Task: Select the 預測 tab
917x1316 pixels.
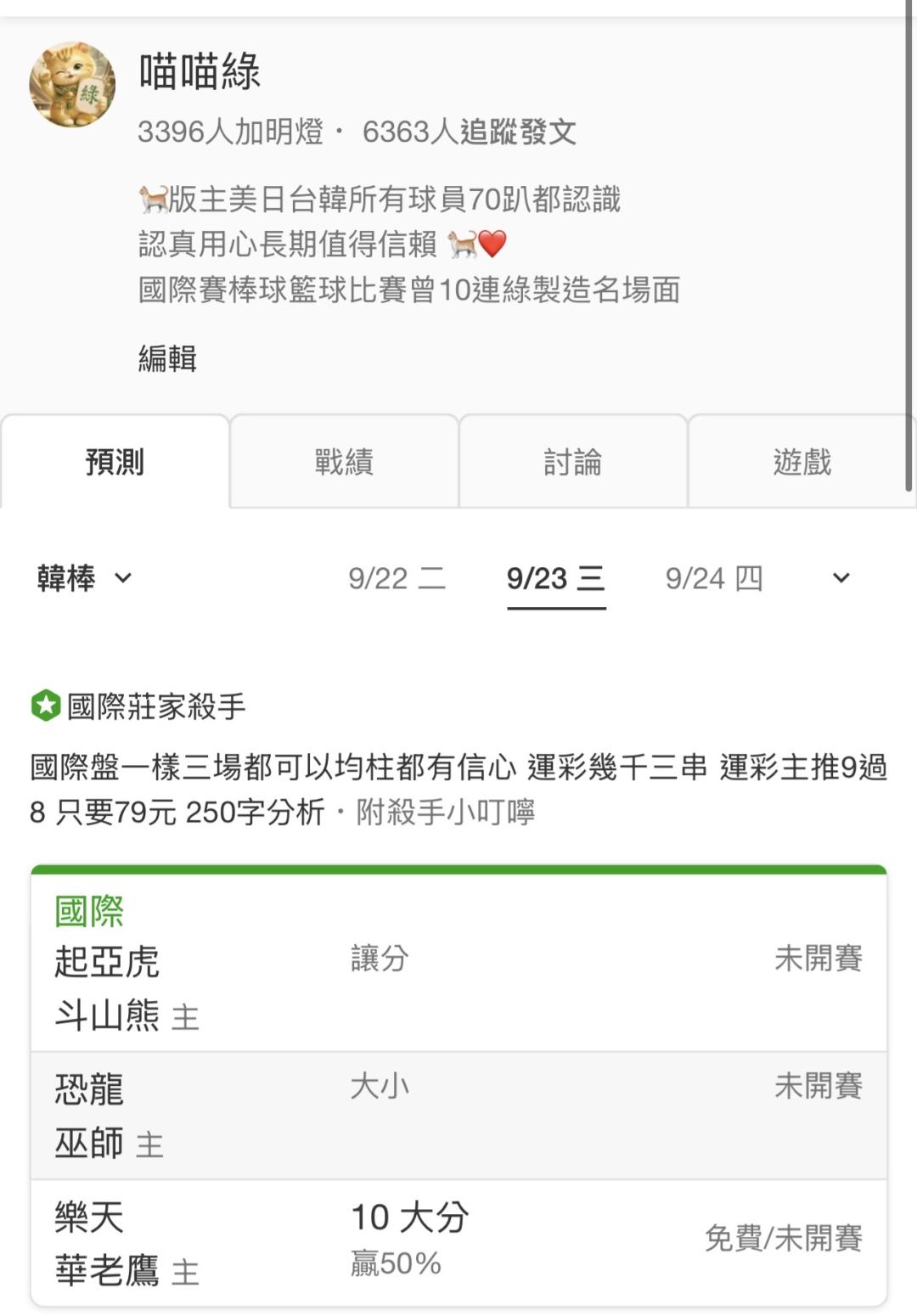Action: [x=115, y=462]
